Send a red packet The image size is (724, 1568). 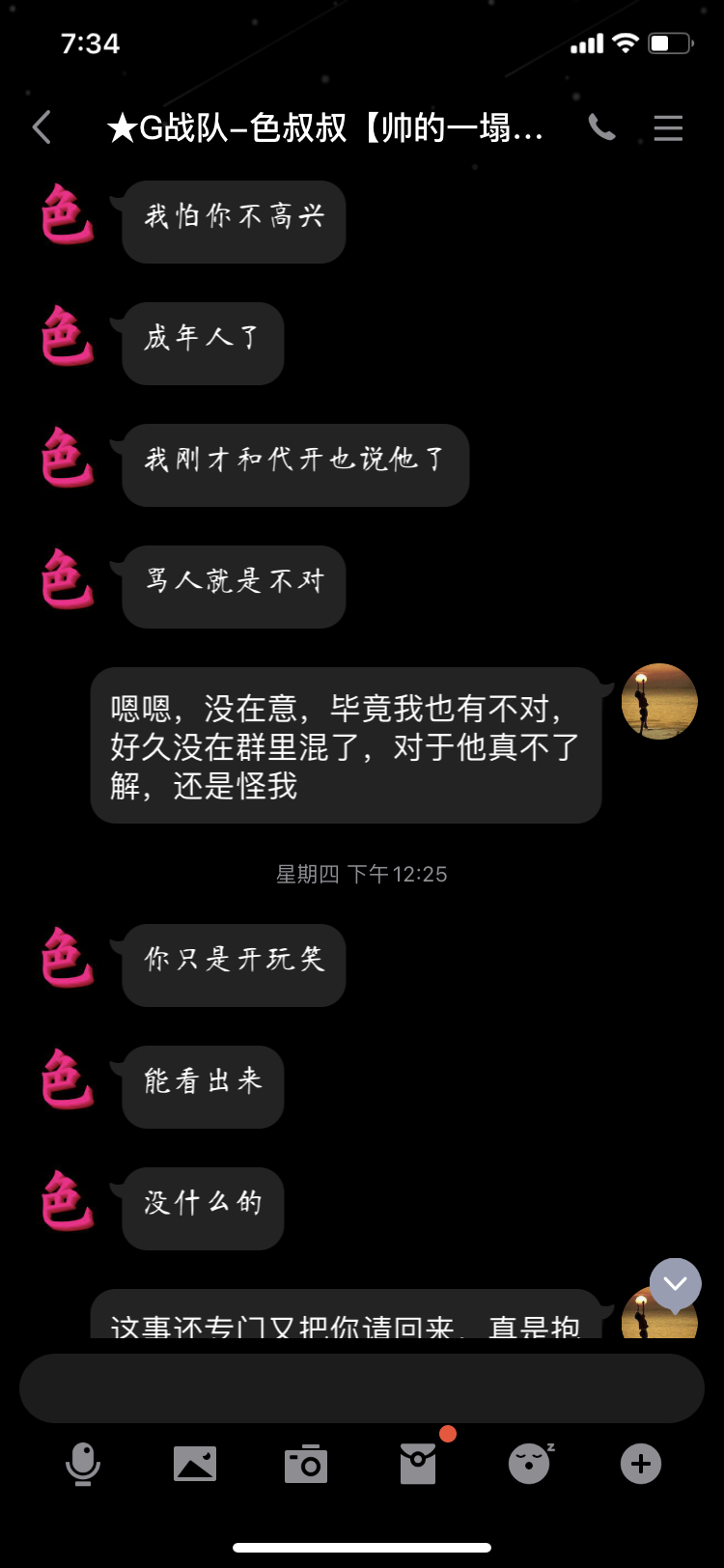tap(418, 1464)
